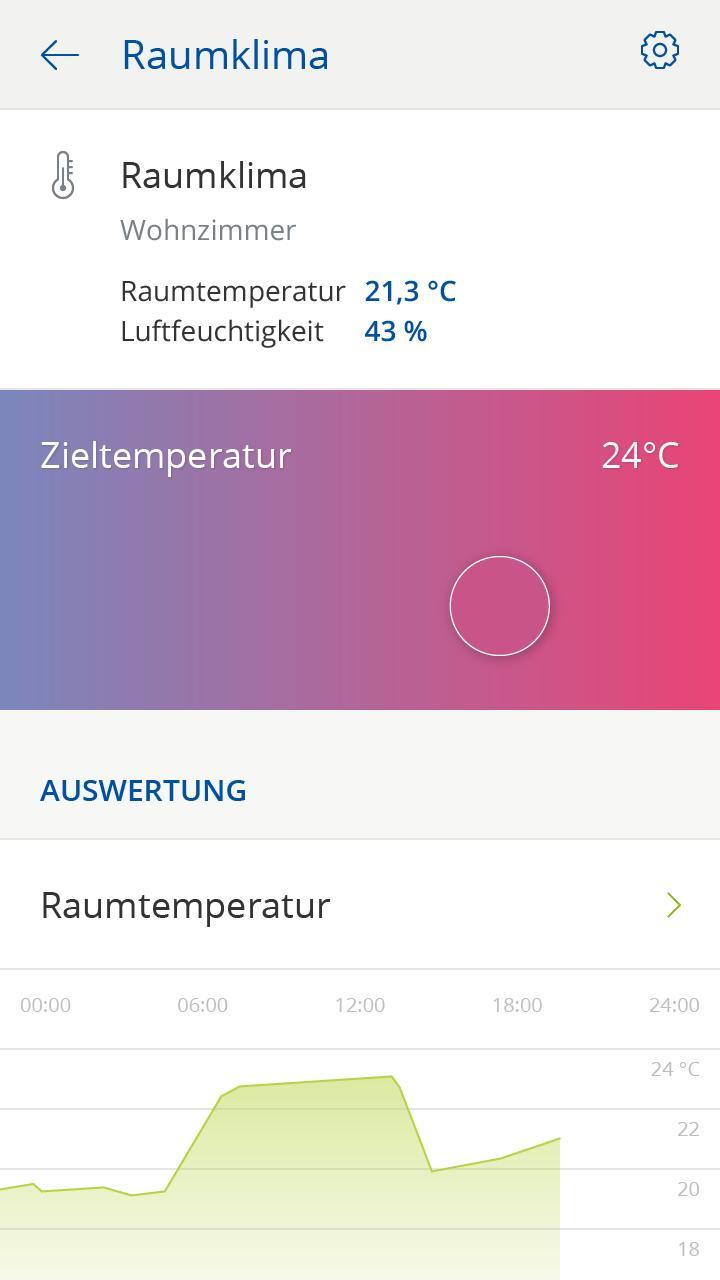The height and width of the screenshot is (1280, 720).
Task: Tap the back arrow to leave Raumklima
Action: [59, 55]
